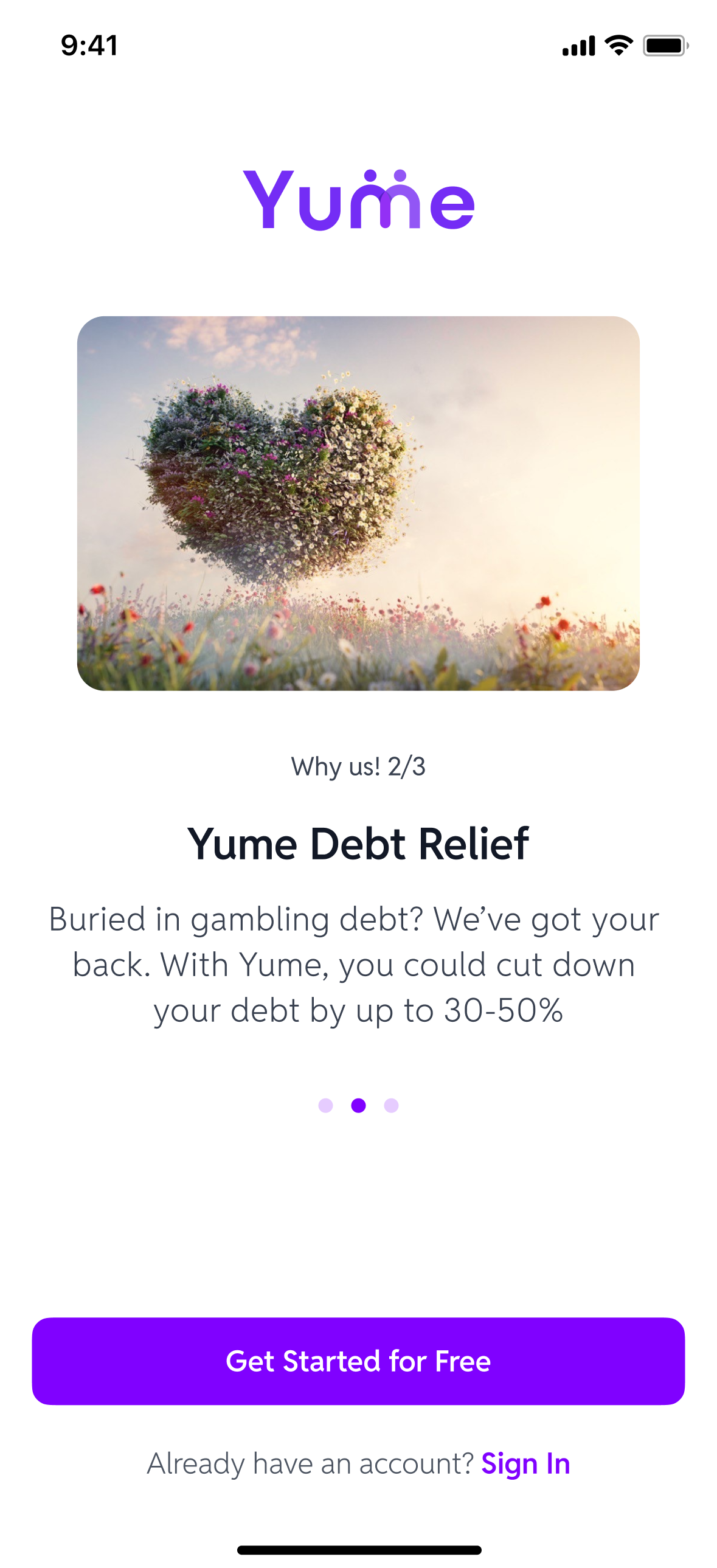This screenshot has width=717, height=1568.
Task: Go back to previous slide via left dot
Action: [326, 1106]
